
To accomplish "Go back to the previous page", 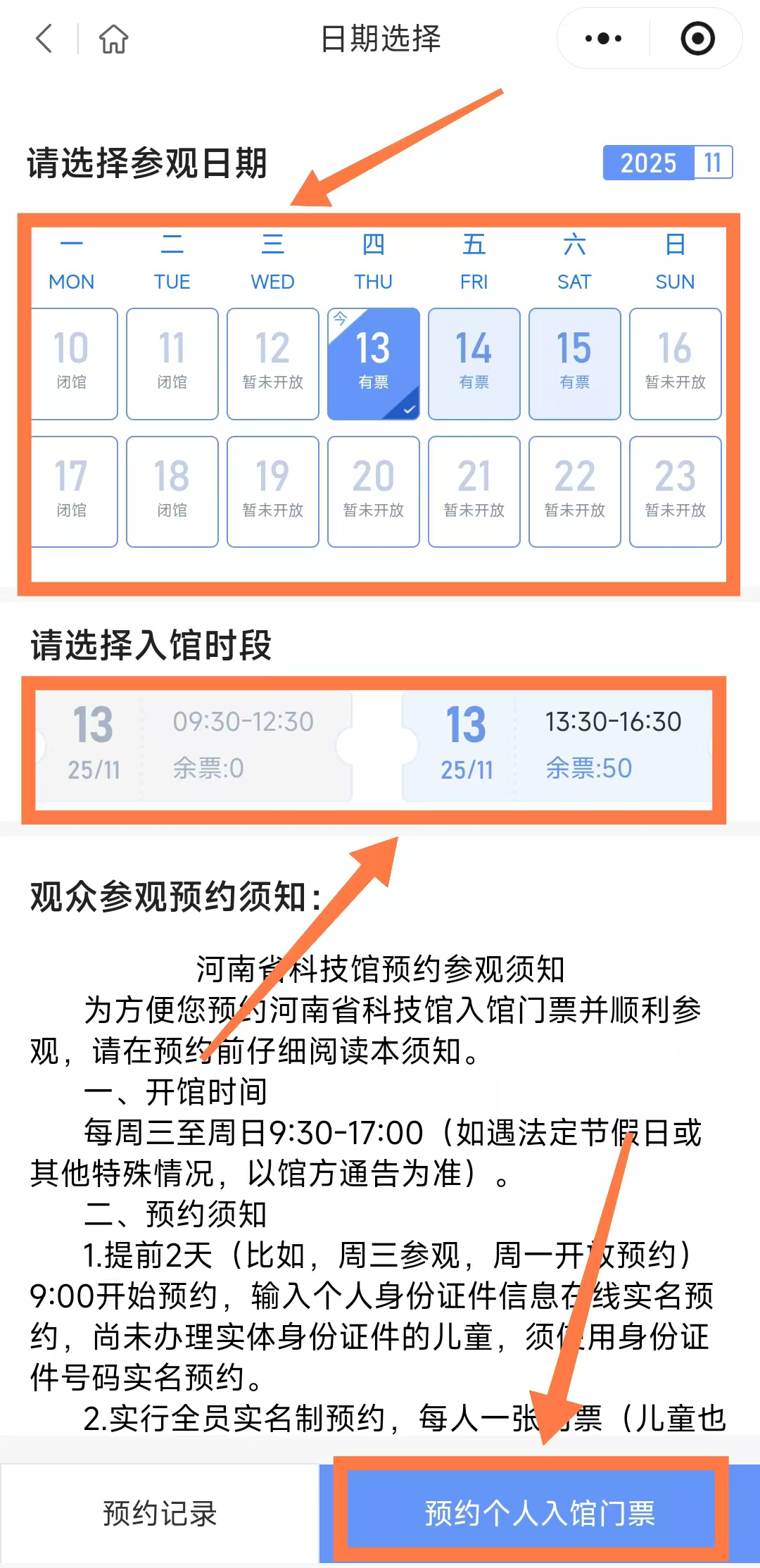I will tap(44, 39).
